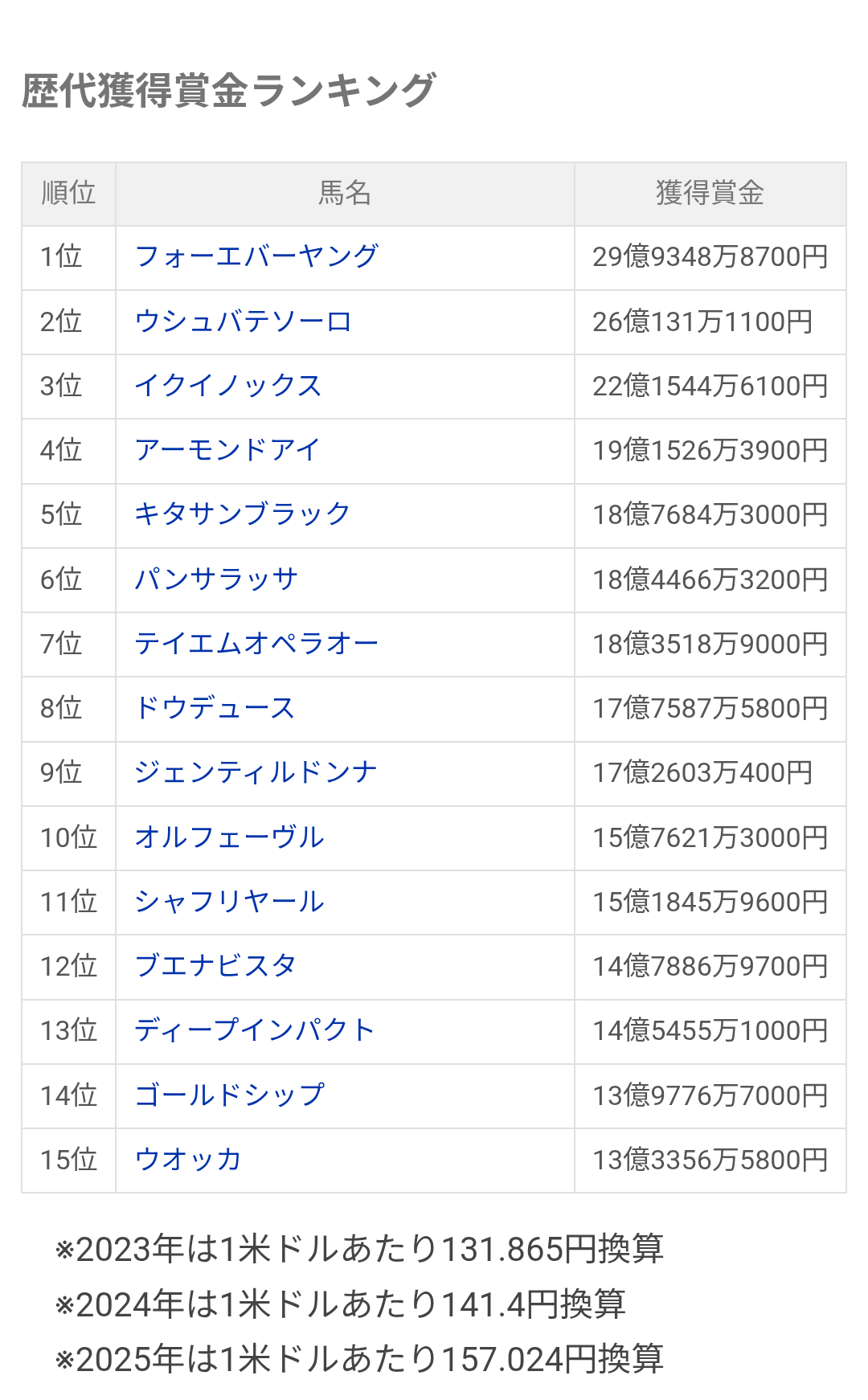The image size is (868, 1400).
Task: Open the ドウデュース horse page
Action: pos(215,708)
